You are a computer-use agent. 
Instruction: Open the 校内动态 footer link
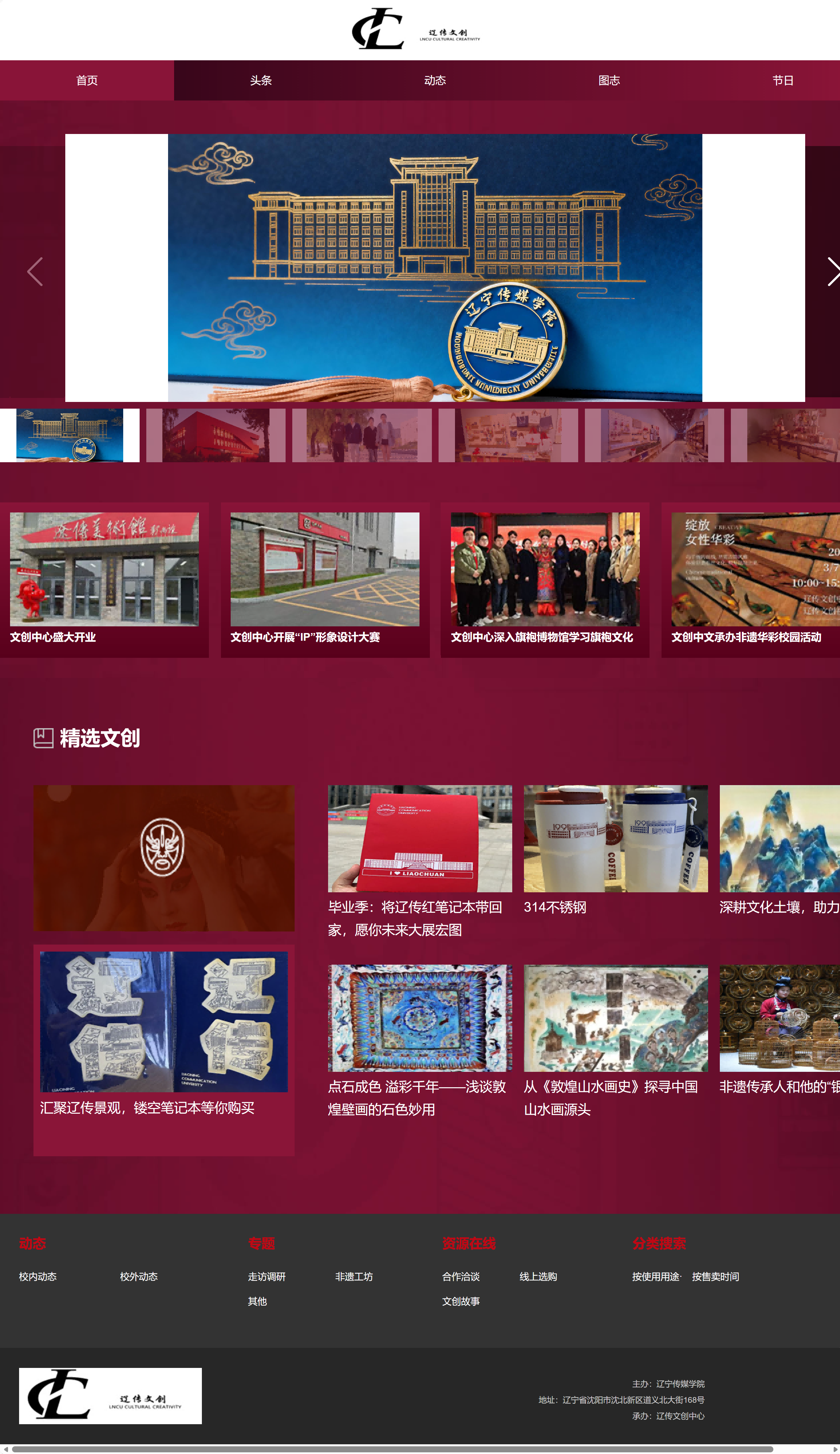click(x=37, y=1276)
